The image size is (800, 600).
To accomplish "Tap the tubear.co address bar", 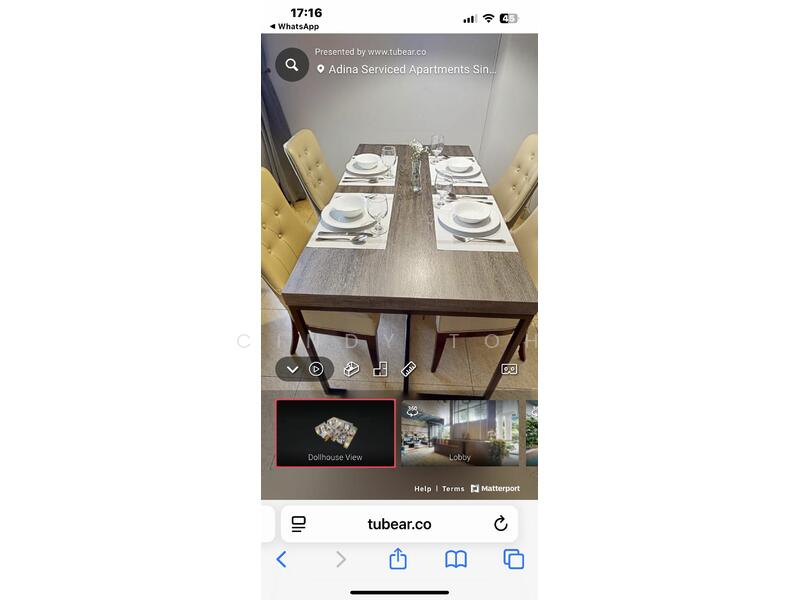I will [x=399, y=524].
